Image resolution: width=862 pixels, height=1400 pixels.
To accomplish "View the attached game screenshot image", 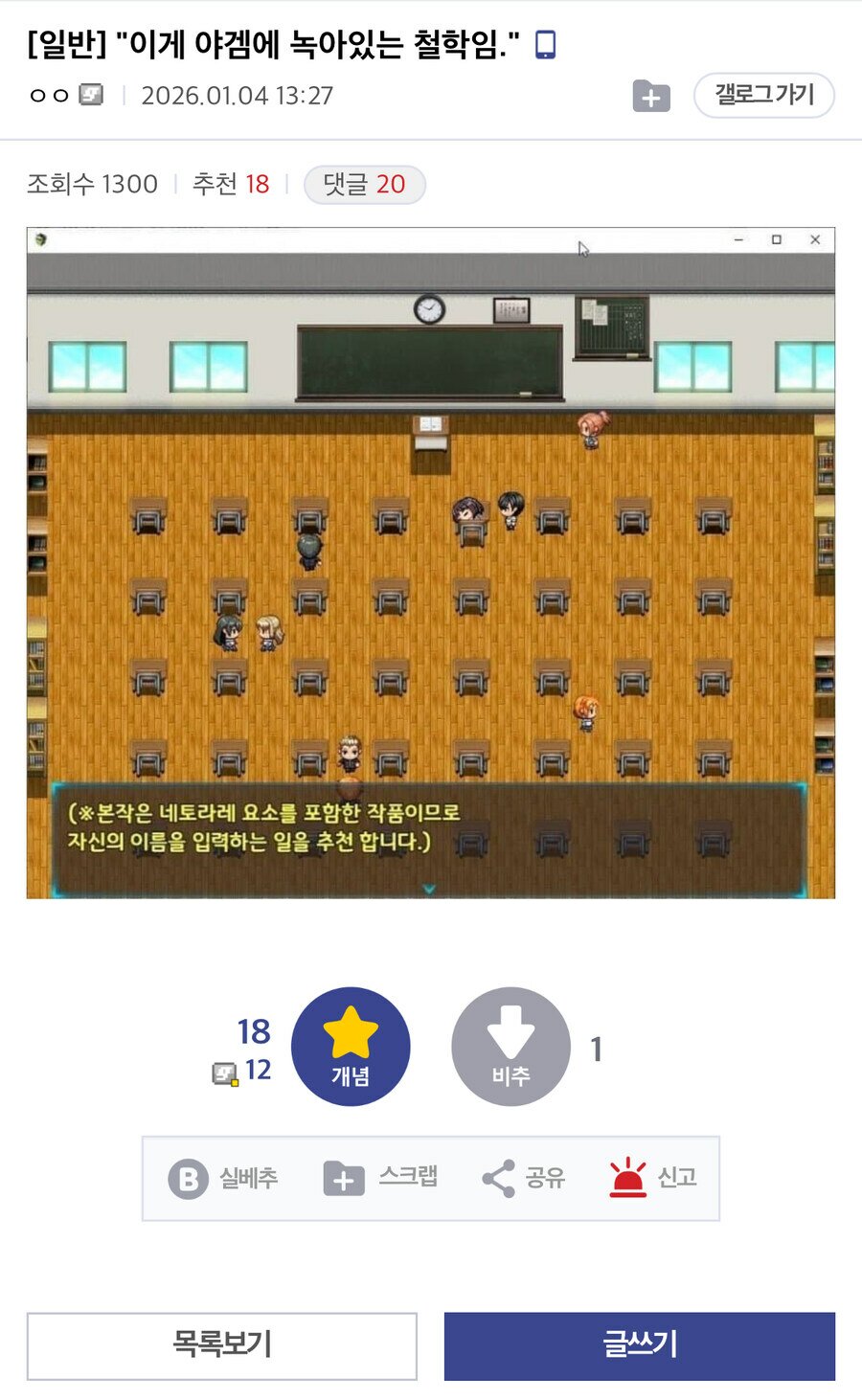I will (431, 563).
